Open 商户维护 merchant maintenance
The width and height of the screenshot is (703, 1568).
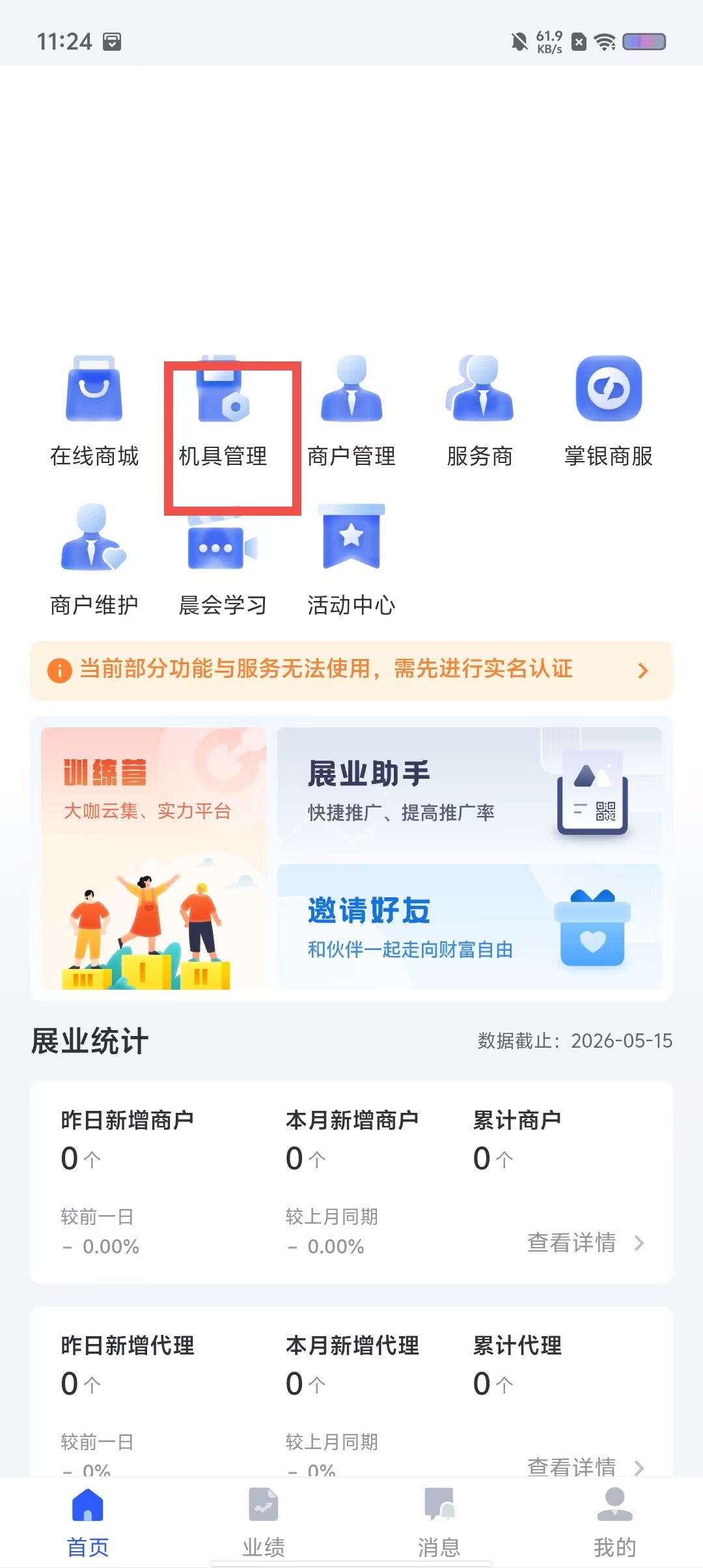tap(94, 560)
